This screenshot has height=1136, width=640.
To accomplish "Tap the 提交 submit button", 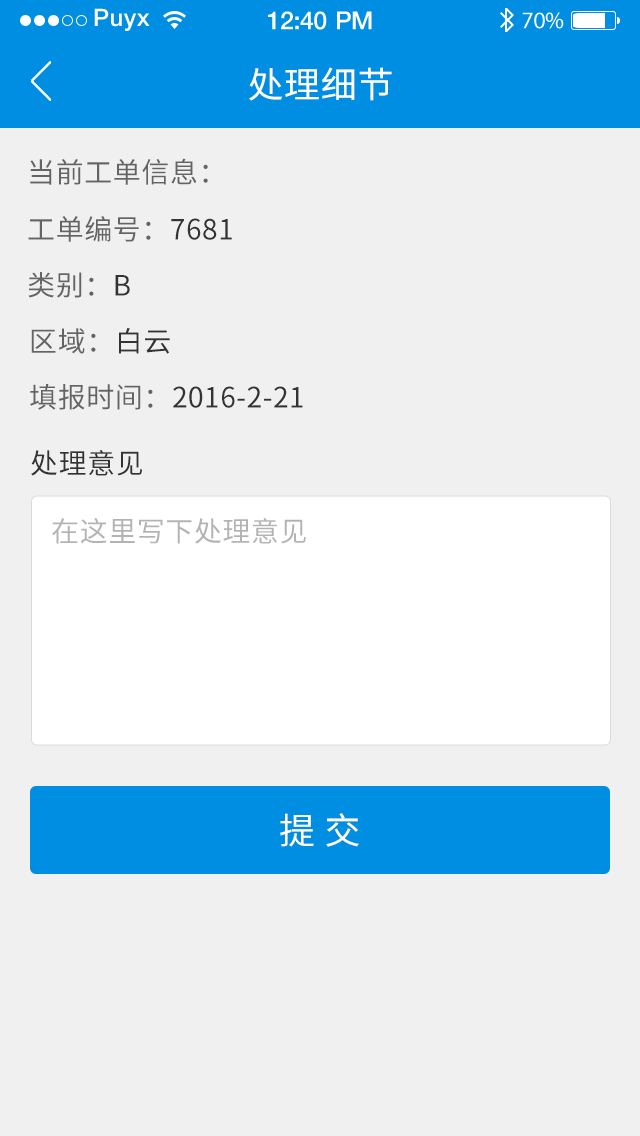I will 320,830.
